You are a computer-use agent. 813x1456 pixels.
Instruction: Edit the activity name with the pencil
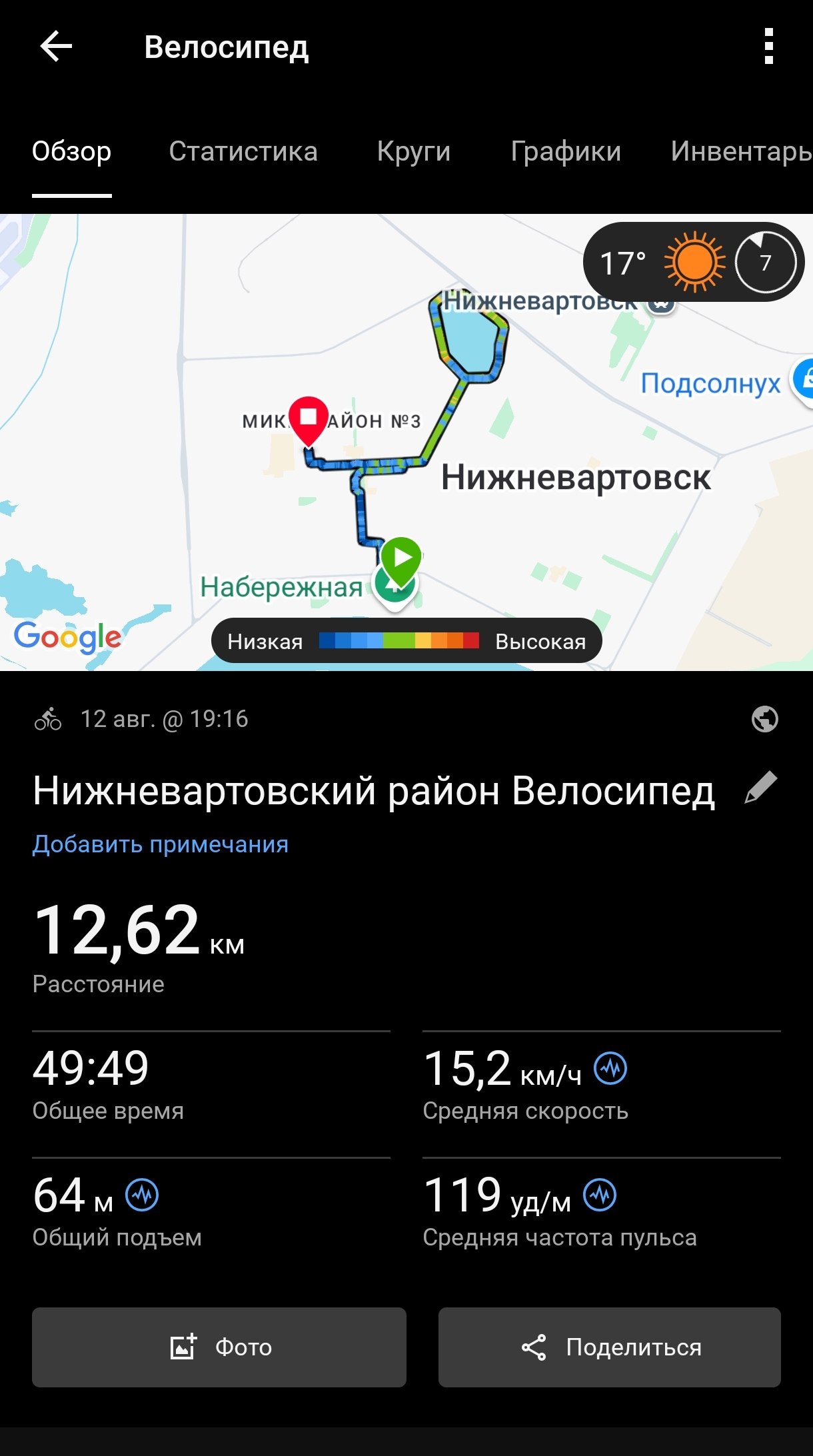[x=761, y=788]
